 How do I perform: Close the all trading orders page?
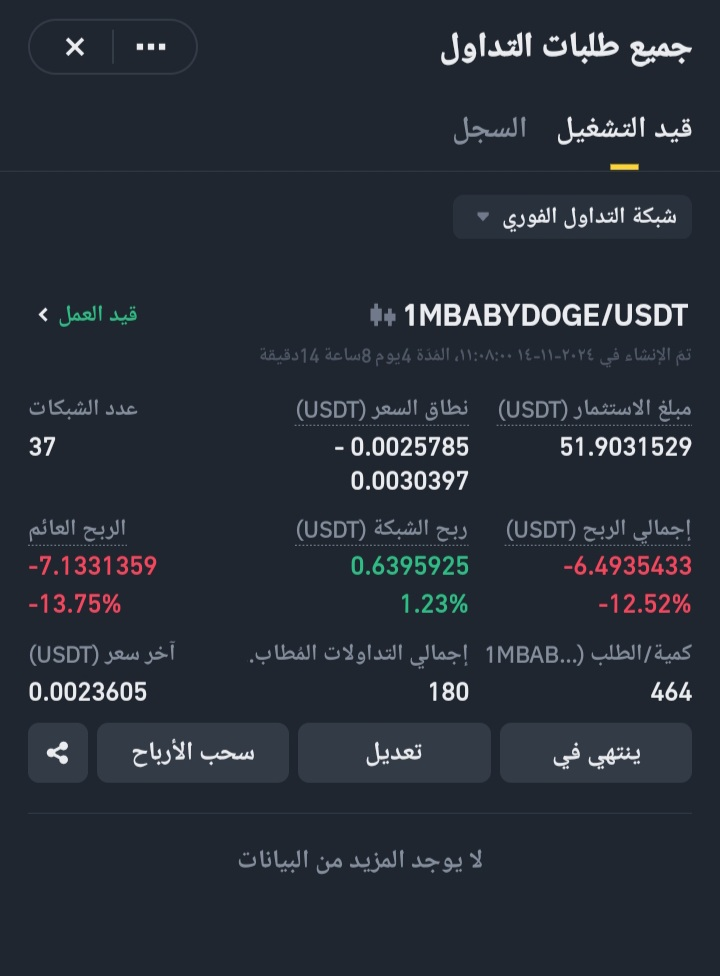pyautogui.click(x=75, y=47)
